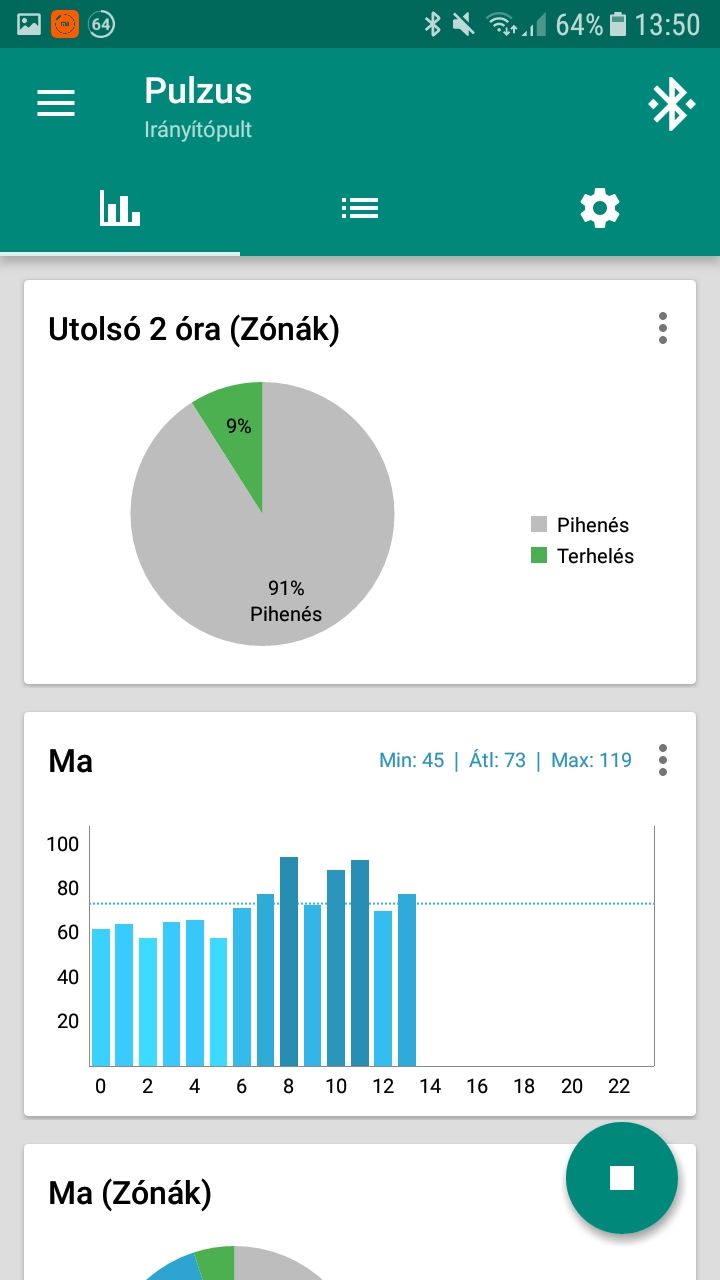Tap the Bluetooth connection icon in the app bar

click(x=672, y=104)
